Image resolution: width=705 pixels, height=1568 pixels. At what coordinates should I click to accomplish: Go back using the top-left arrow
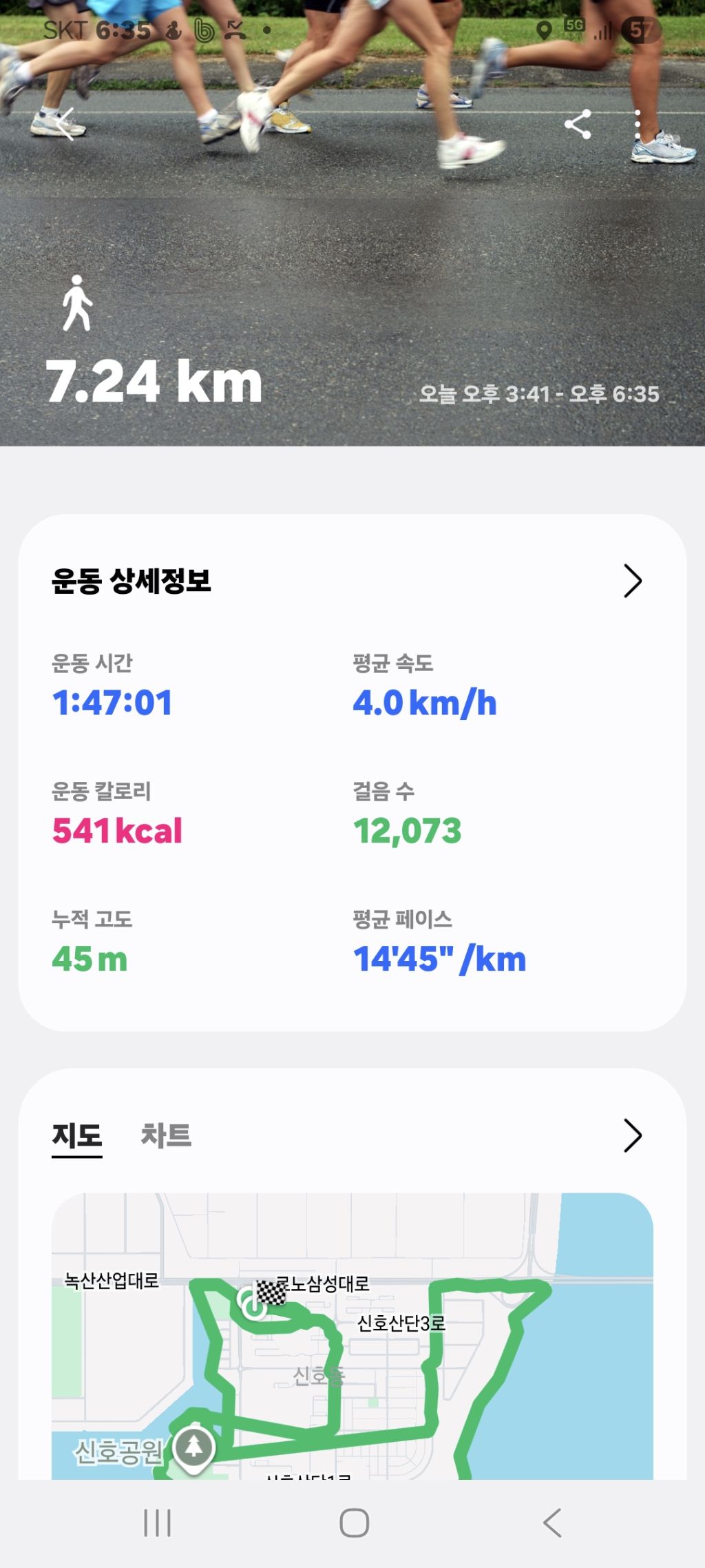pyautogui.click(x=65, y=125)
